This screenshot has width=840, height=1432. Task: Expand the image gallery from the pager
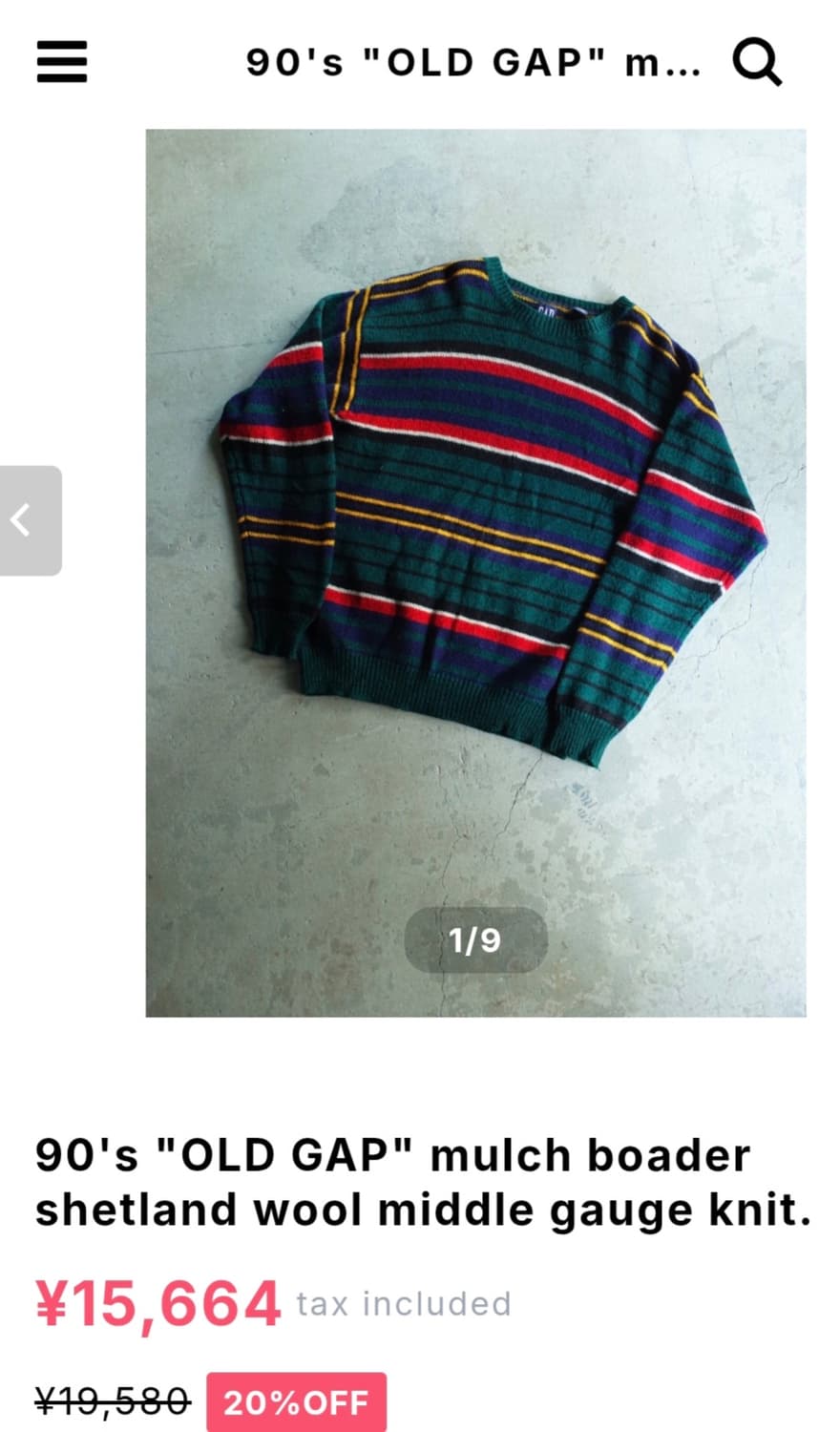474,940
